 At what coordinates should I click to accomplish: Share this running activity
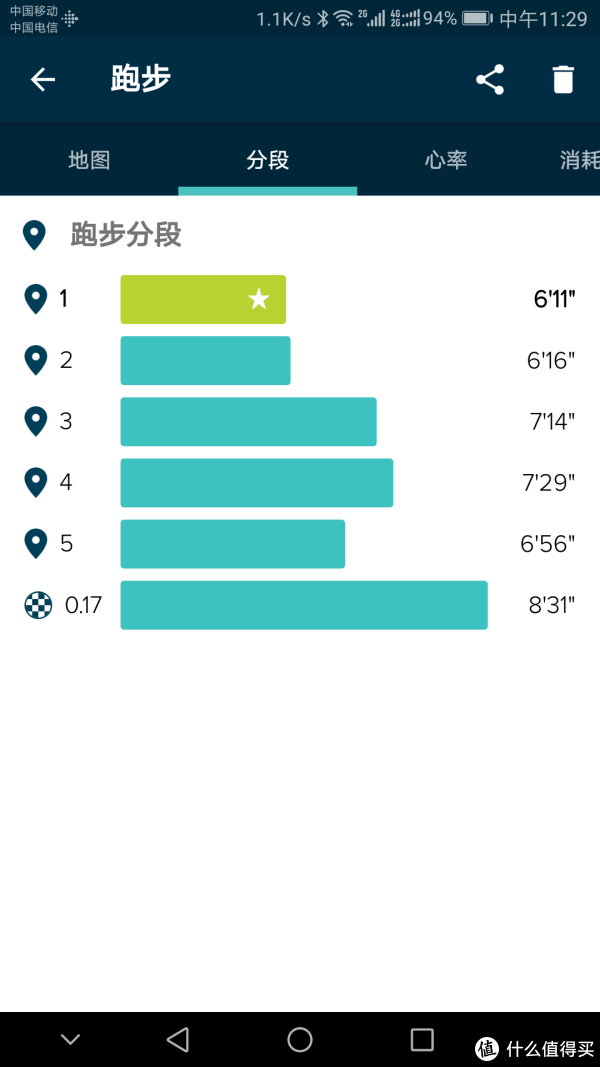[489, 80]
